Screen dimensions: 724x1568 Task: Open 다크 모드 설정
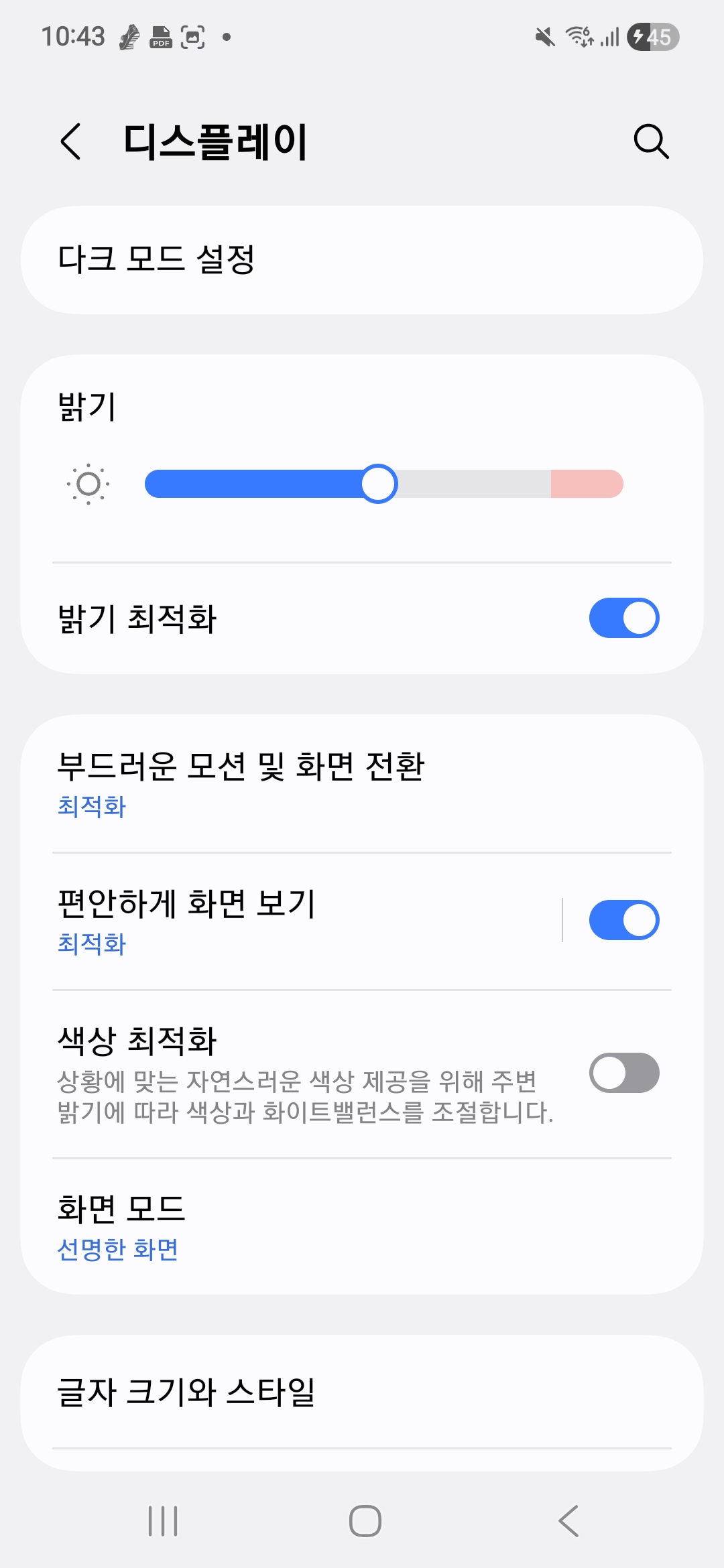click(x=362, y=259)
